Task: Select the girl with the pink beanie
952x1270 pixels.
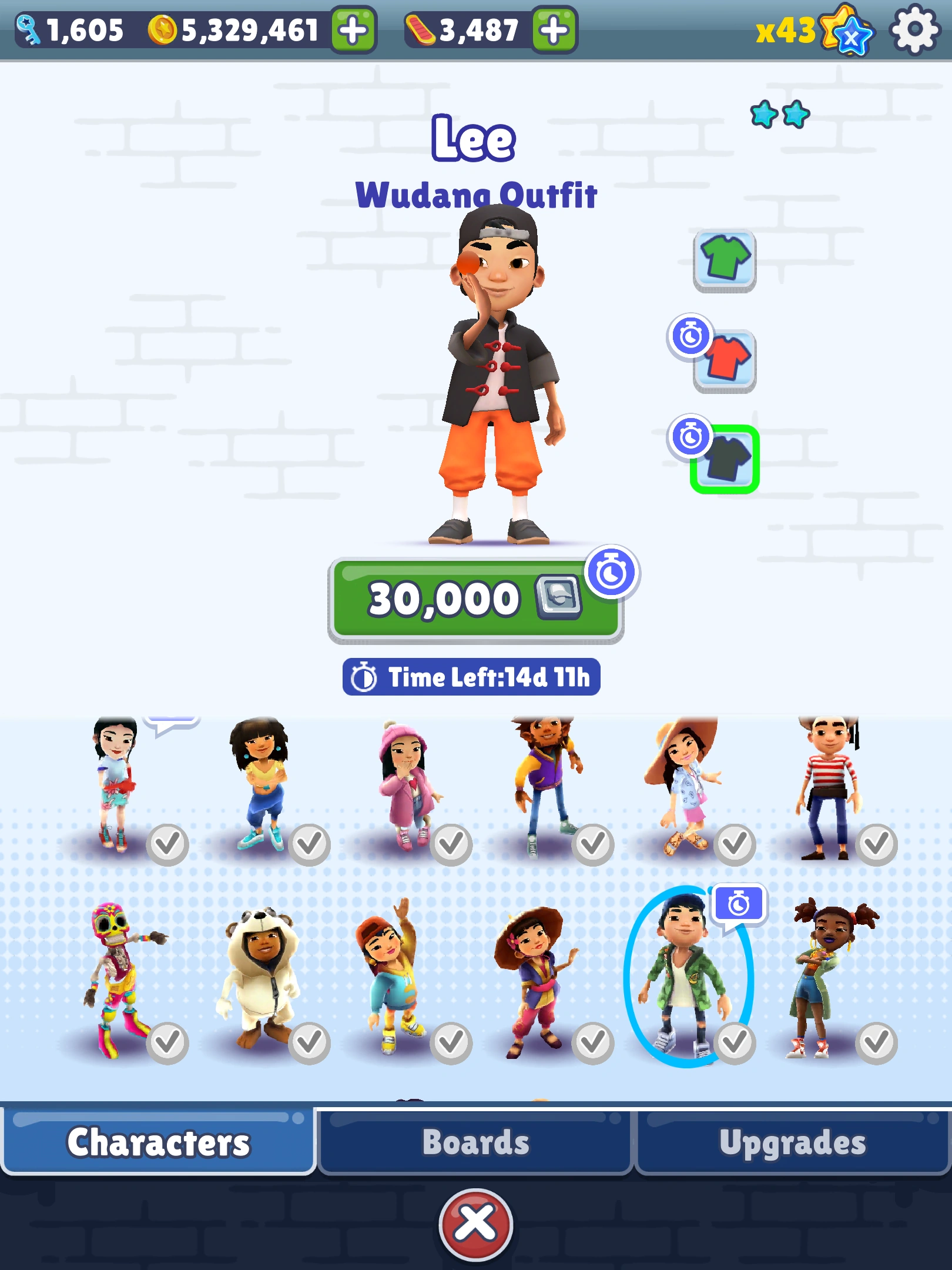Action: tap(405, 785)
